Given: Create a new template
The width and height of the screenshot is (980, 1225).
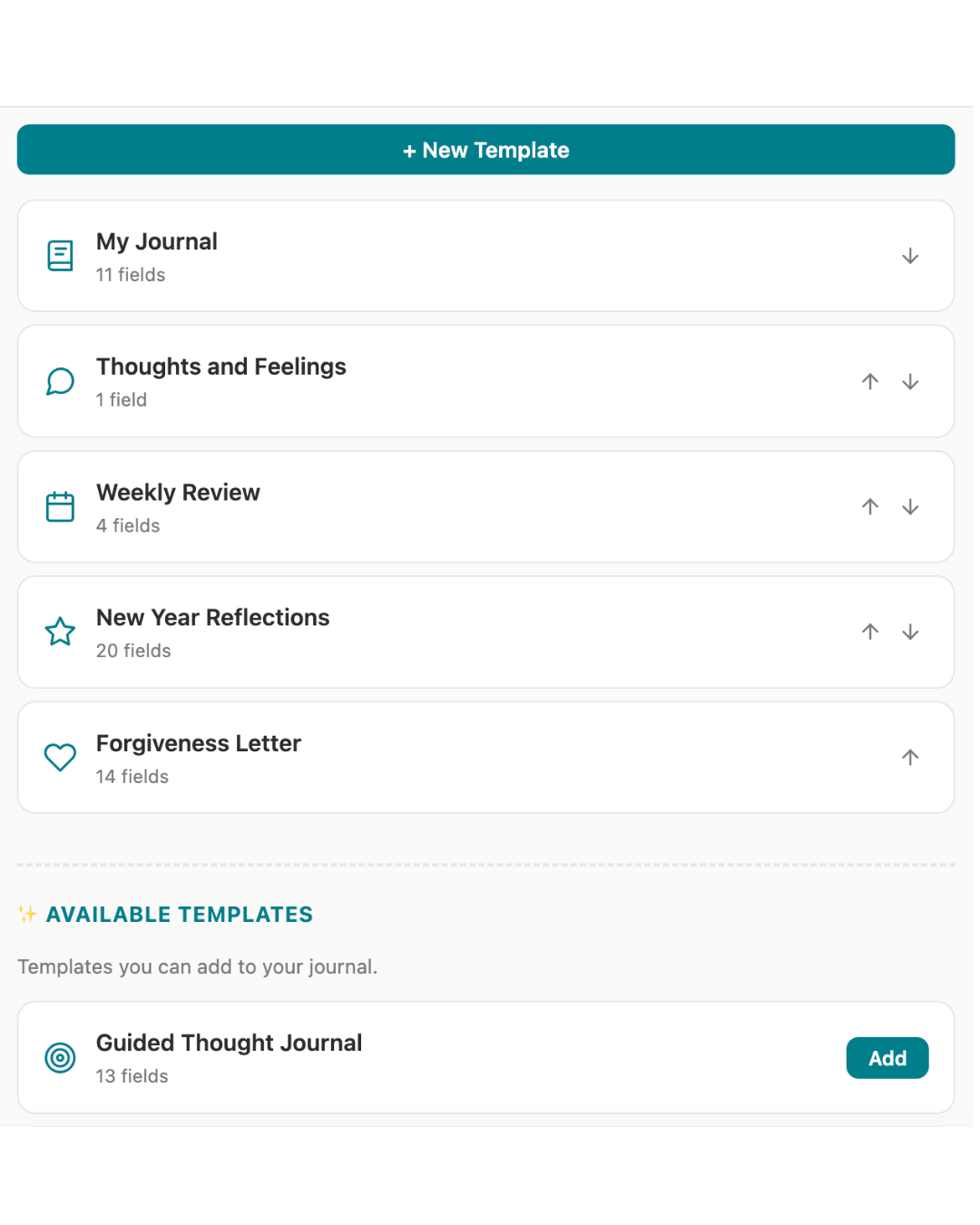Looking at the screenshot, I should click(x=485, y=150).
